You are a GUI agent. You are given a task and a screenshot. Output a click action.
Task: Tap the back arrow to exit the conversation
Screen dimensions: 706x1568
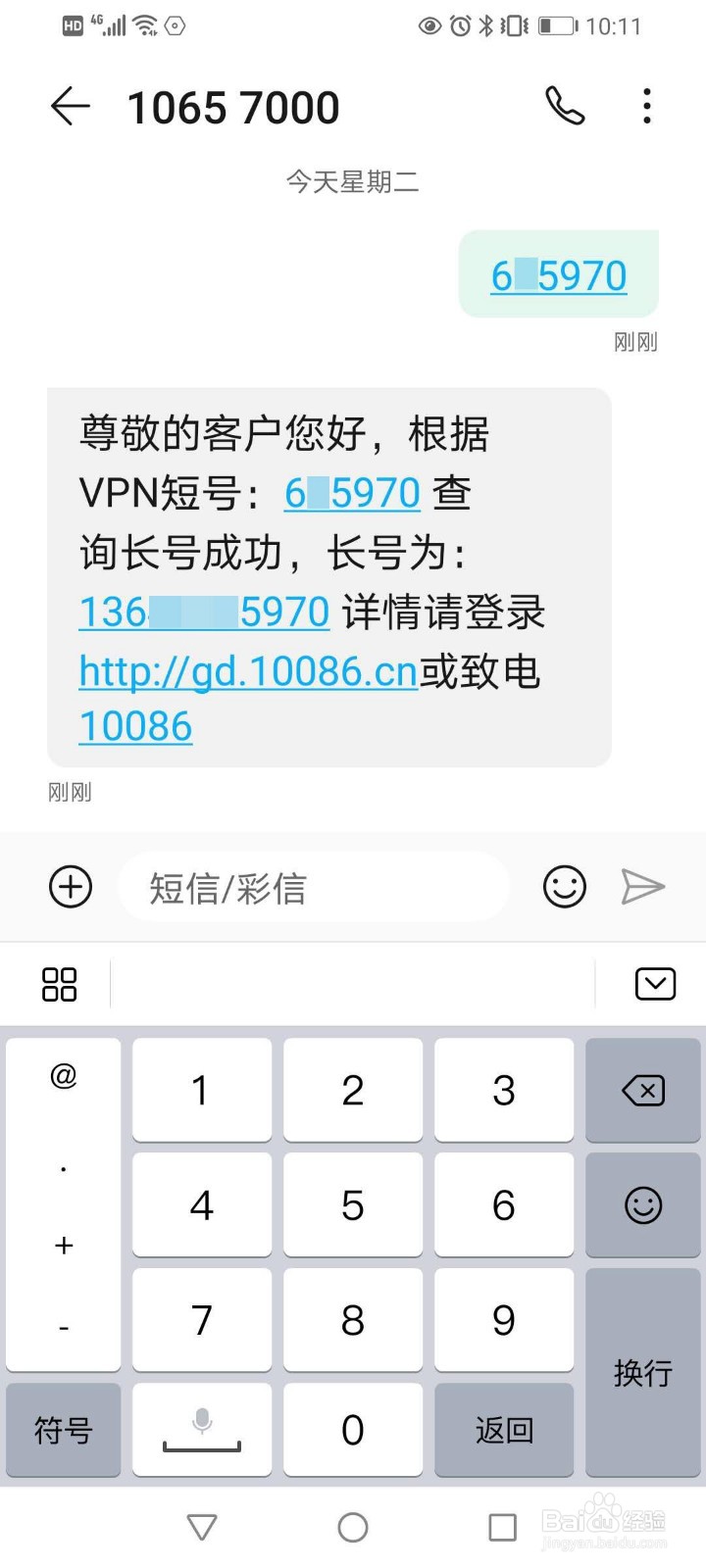pyautogui.click(x=69, y=108)
